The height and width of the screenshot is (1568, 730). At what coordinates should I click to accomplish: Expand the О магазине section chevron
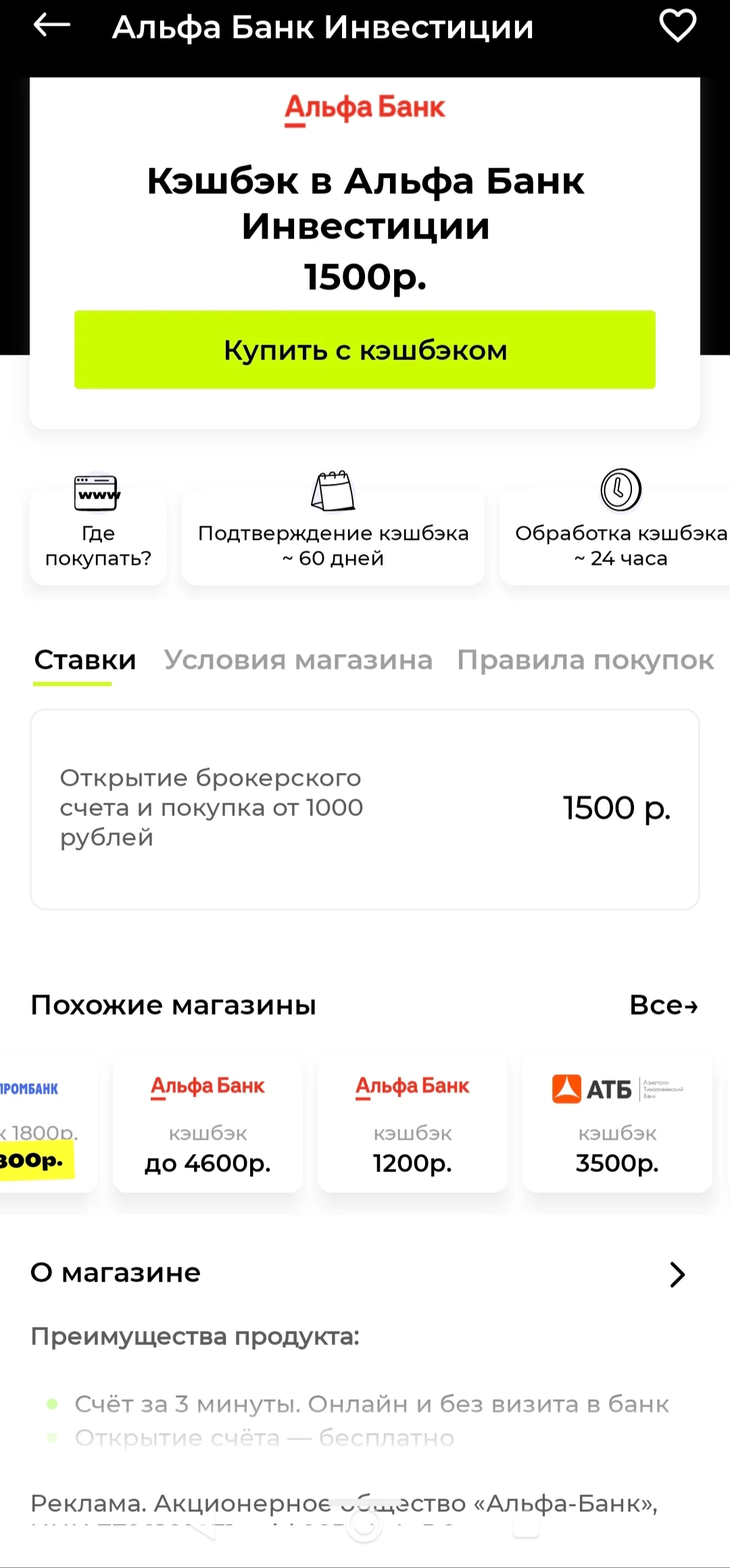click(677, 1274)
